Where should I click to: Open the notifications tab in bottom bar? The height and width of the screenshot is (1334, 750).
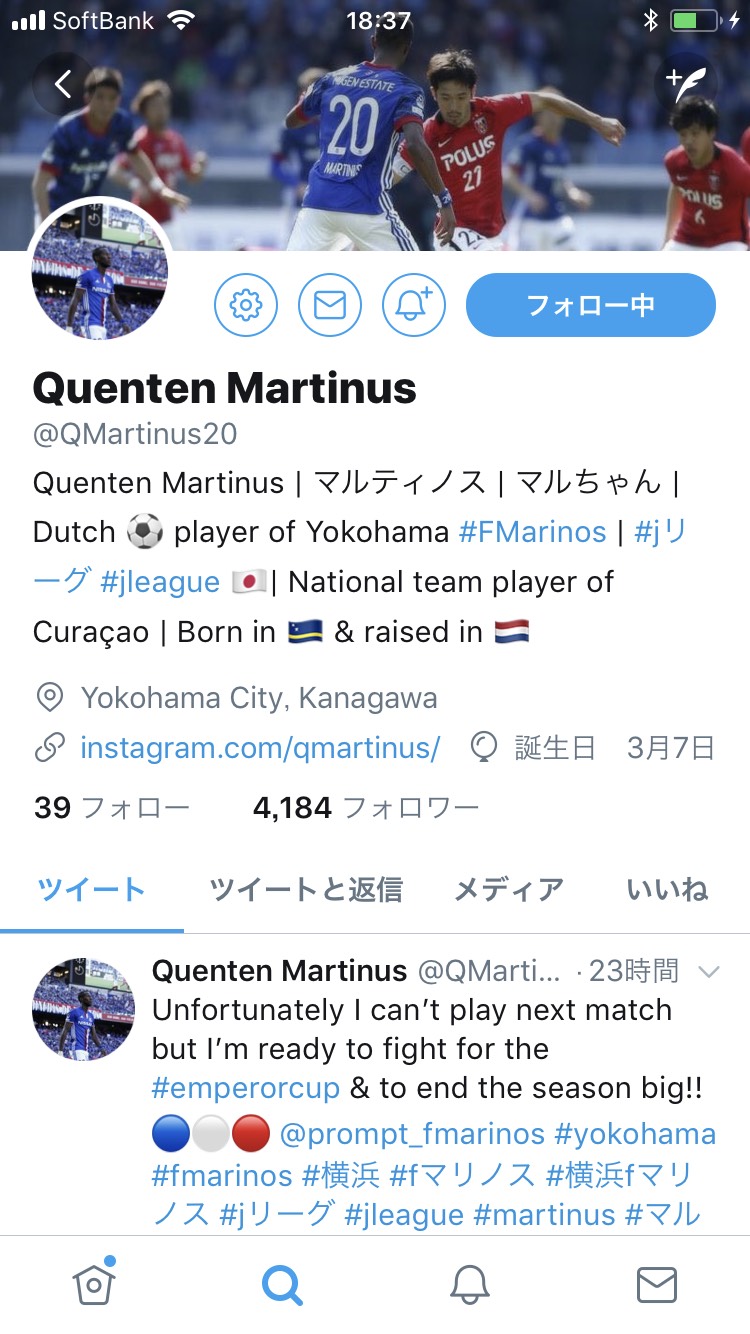pyautogui.click(x=469, y=1284)
